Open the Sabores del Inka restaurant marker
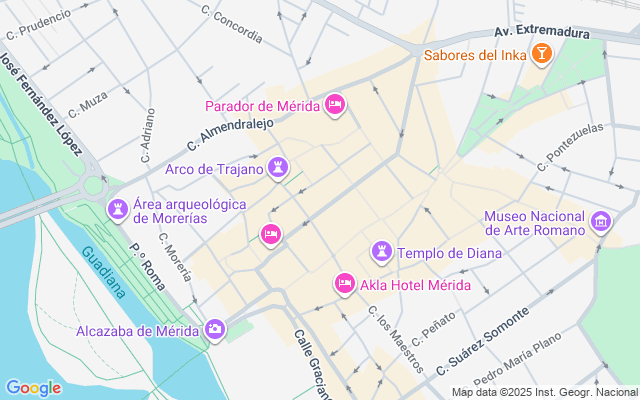Viewport: 640px width, 400px height. [541, 54]
